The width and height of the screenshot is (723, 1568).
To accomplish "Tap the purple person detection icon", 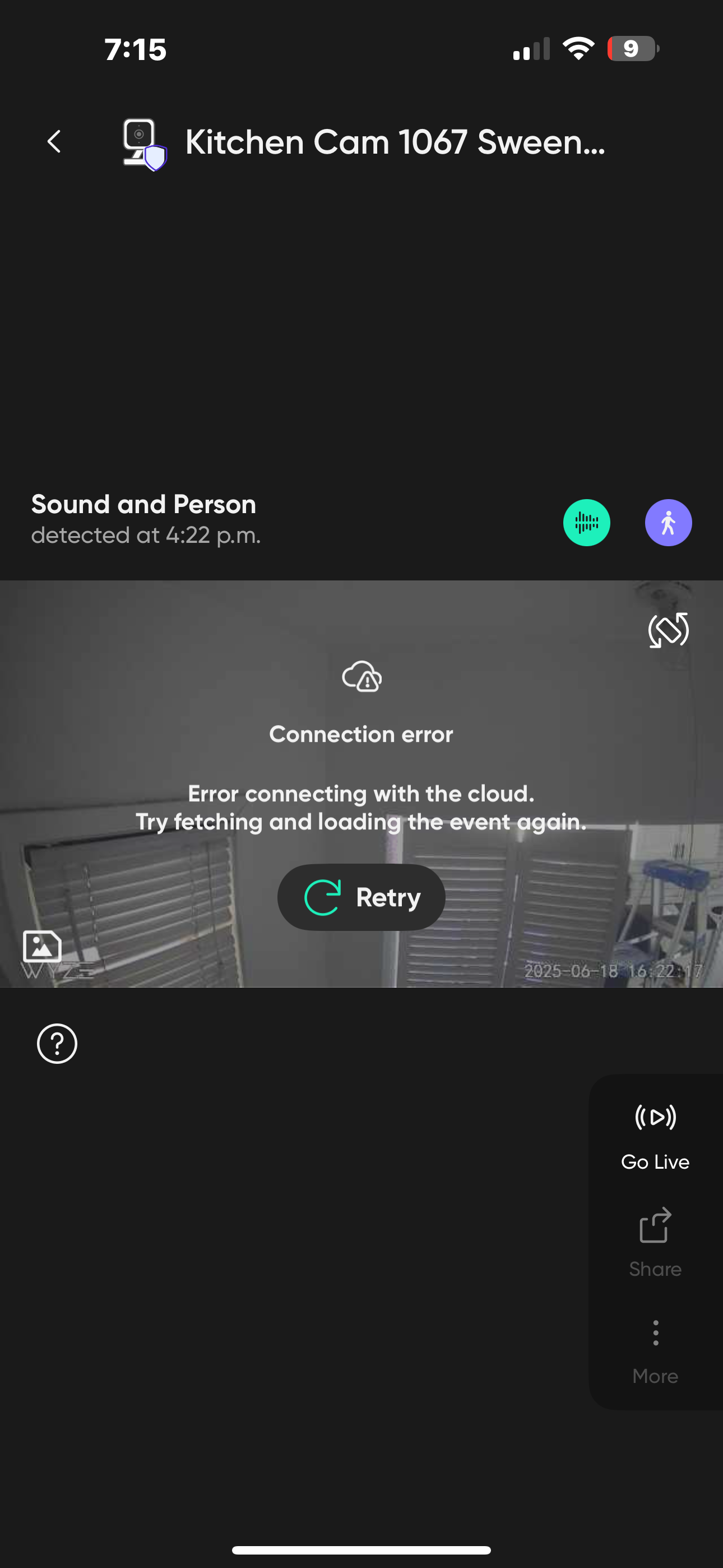I will (668, 522).
